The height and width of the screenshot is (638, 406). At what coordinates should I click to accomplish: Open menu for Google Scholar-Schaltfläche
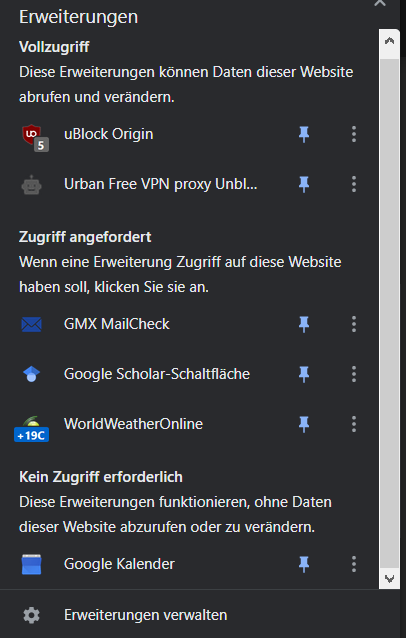354,374
